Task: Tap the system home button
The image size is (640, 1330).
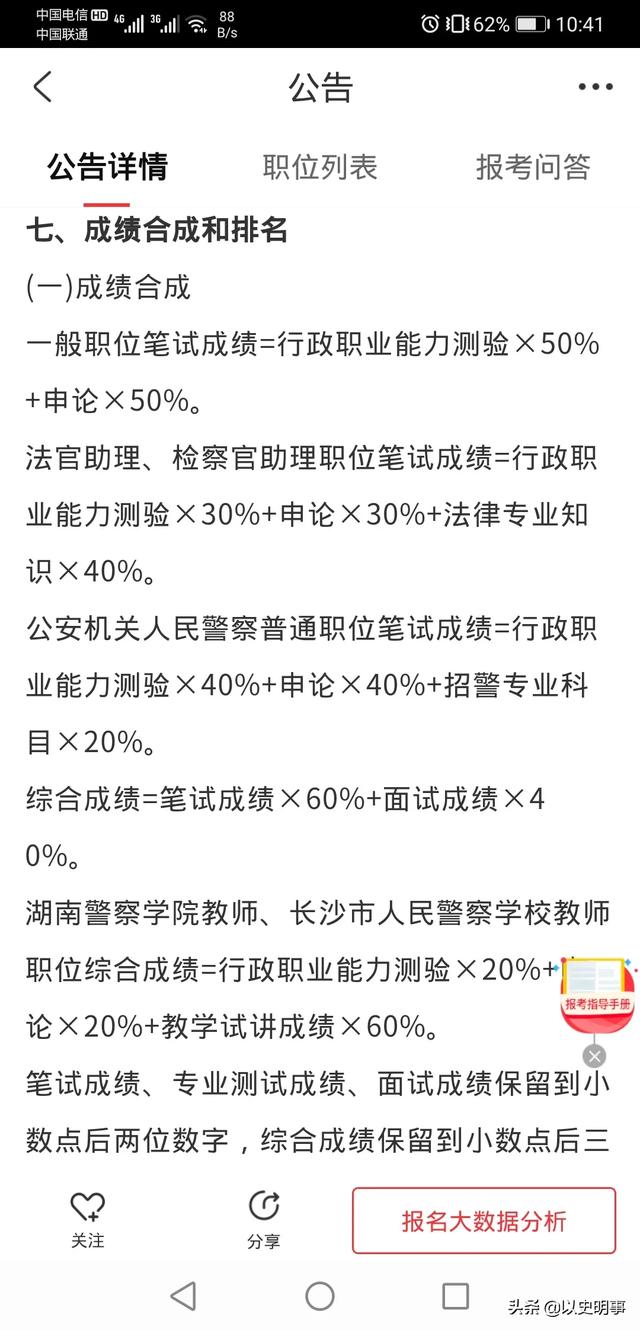Action: point(320,1296)
